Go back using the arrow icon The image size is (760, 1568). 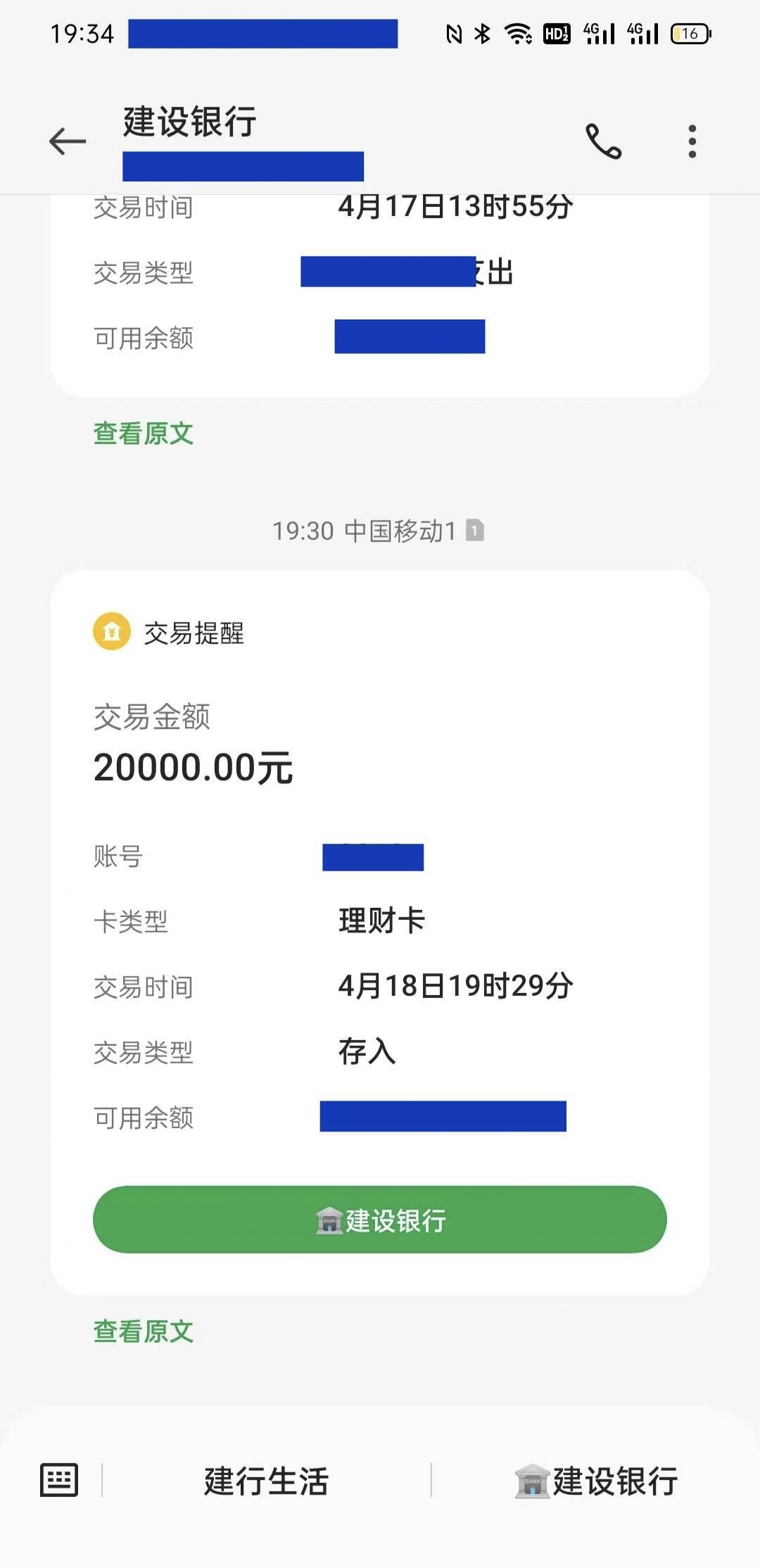pos(68,141)
